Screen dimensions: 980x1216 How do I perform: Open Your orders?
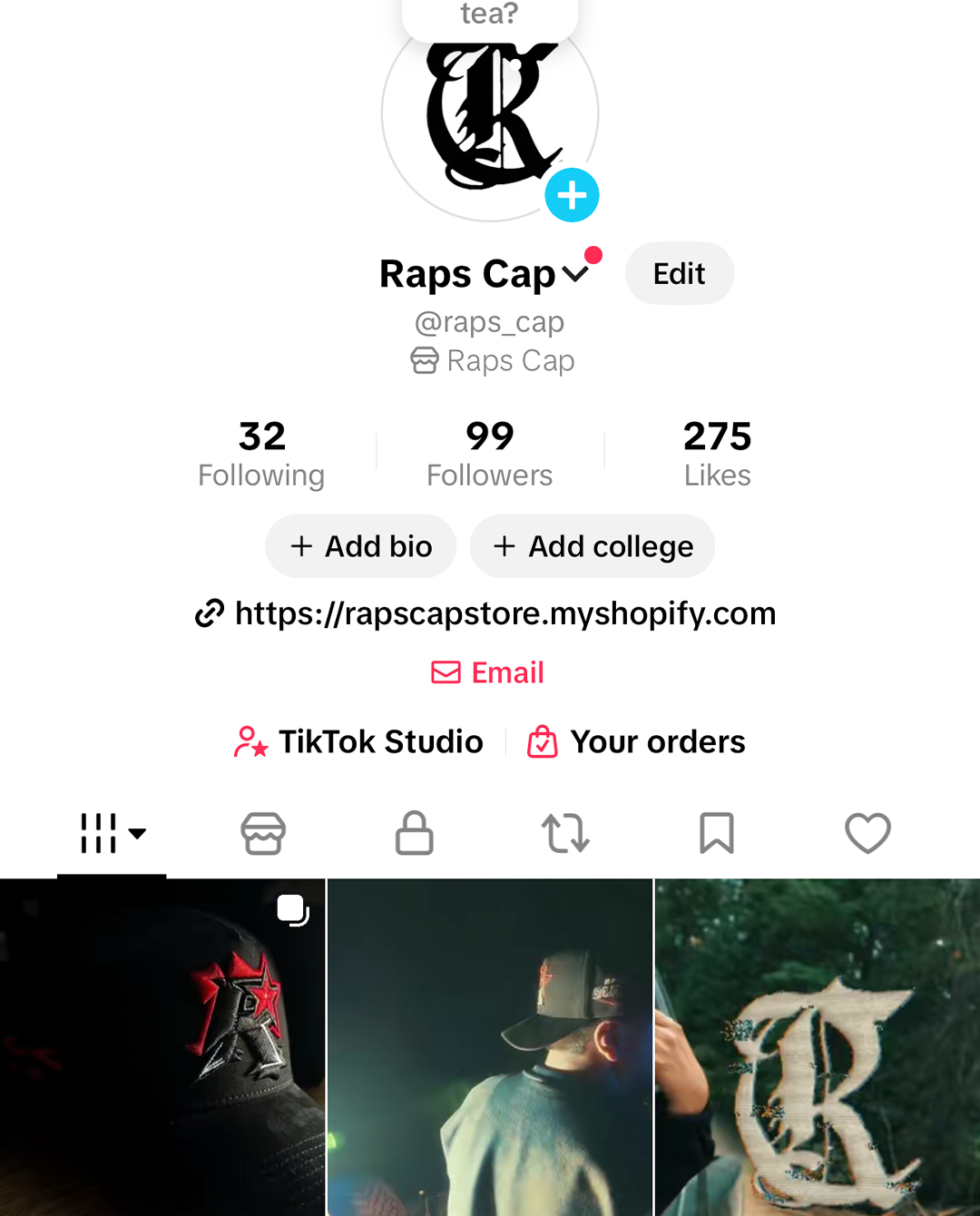[637, 741]
